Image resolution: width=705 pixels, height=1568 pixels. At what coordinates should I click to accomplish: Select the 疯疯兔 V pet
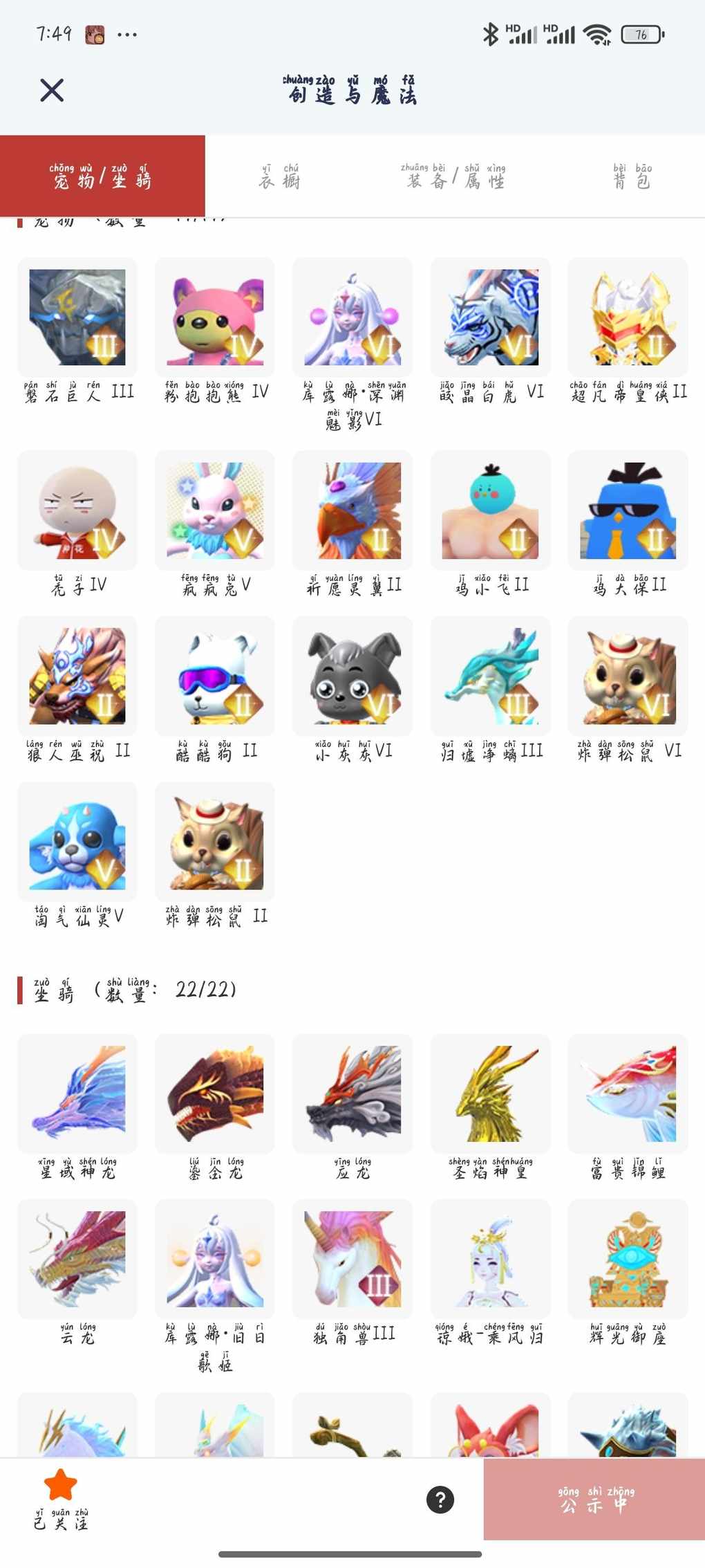click(x=215, y=510)
